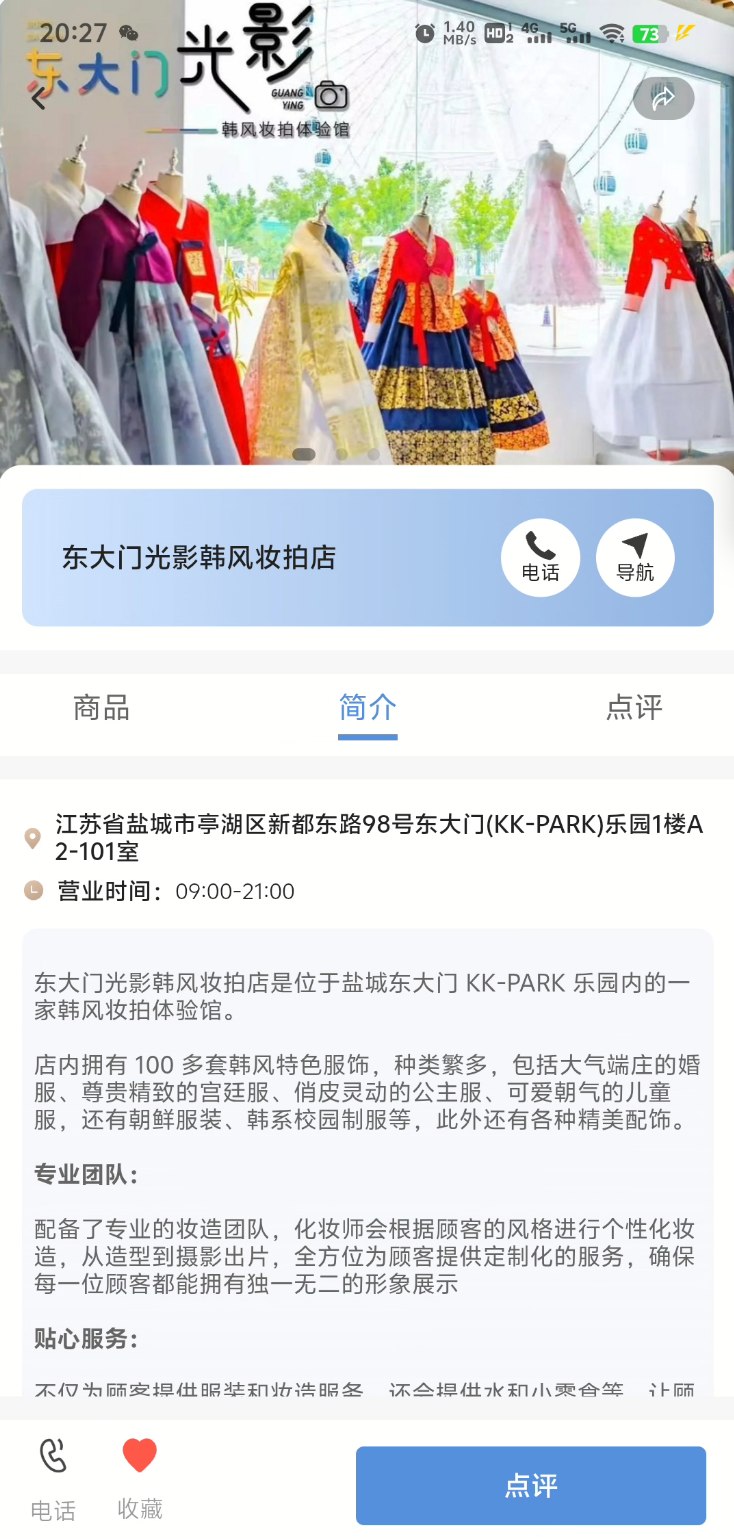This screenshot has height=1539, width=734.
Task: Share this shop page
Action: coord(663,98)
